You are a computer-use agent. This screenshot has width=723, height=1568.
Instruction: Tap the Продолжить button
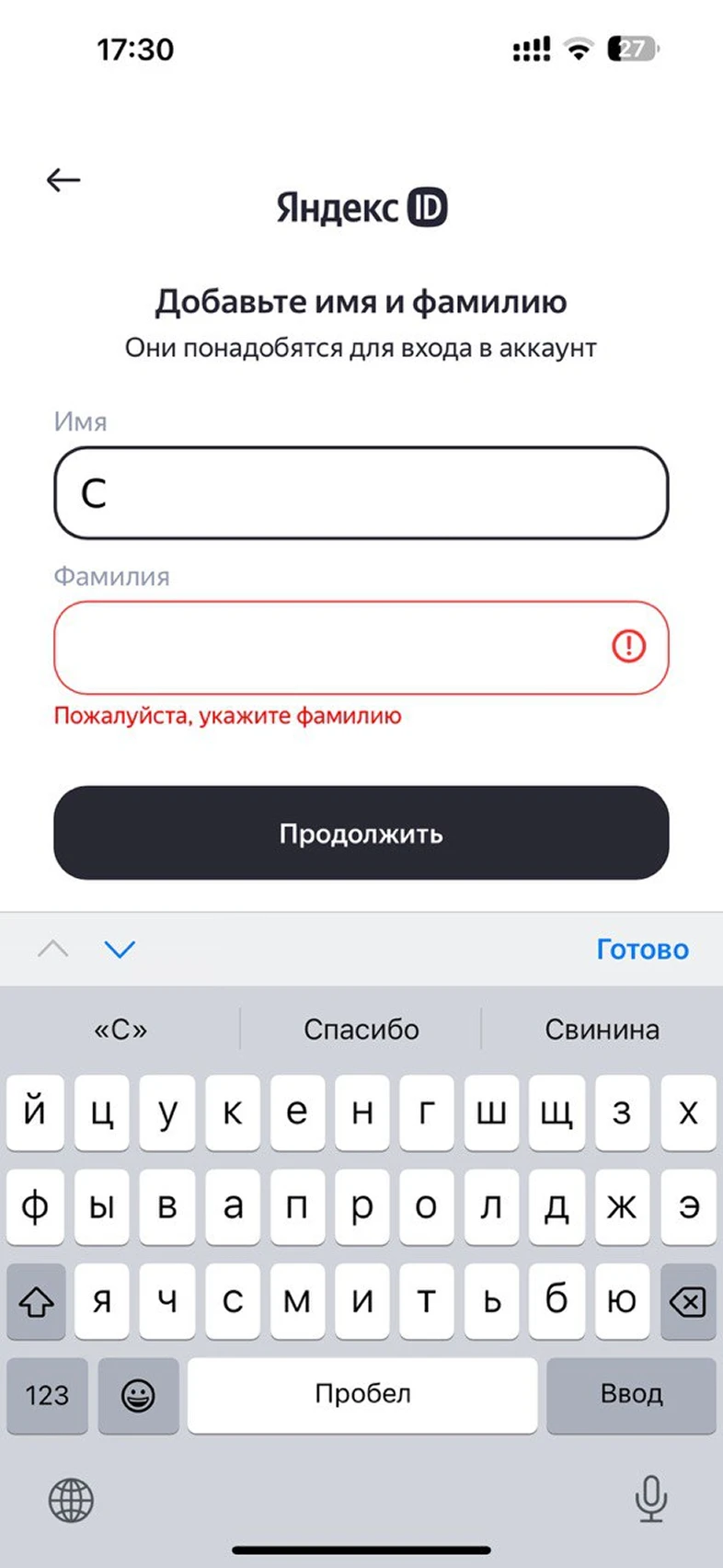tap(361, 833)
